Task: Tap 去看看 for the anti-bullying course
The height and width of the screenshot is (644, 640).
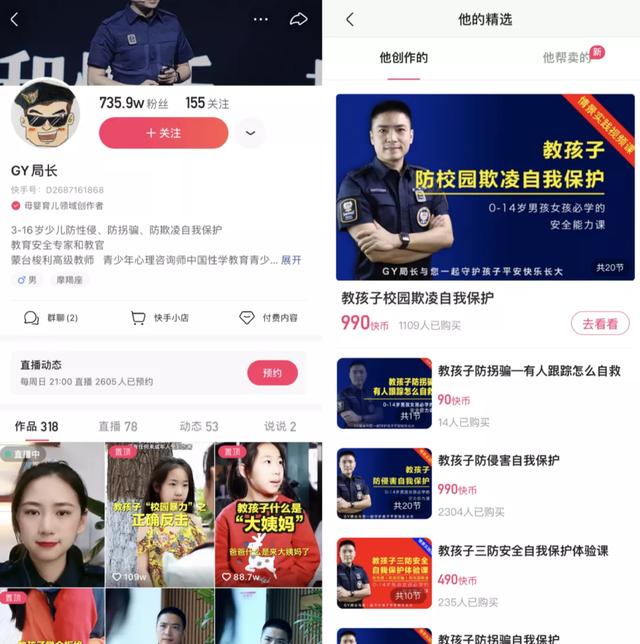Action: tap(600, 323)
